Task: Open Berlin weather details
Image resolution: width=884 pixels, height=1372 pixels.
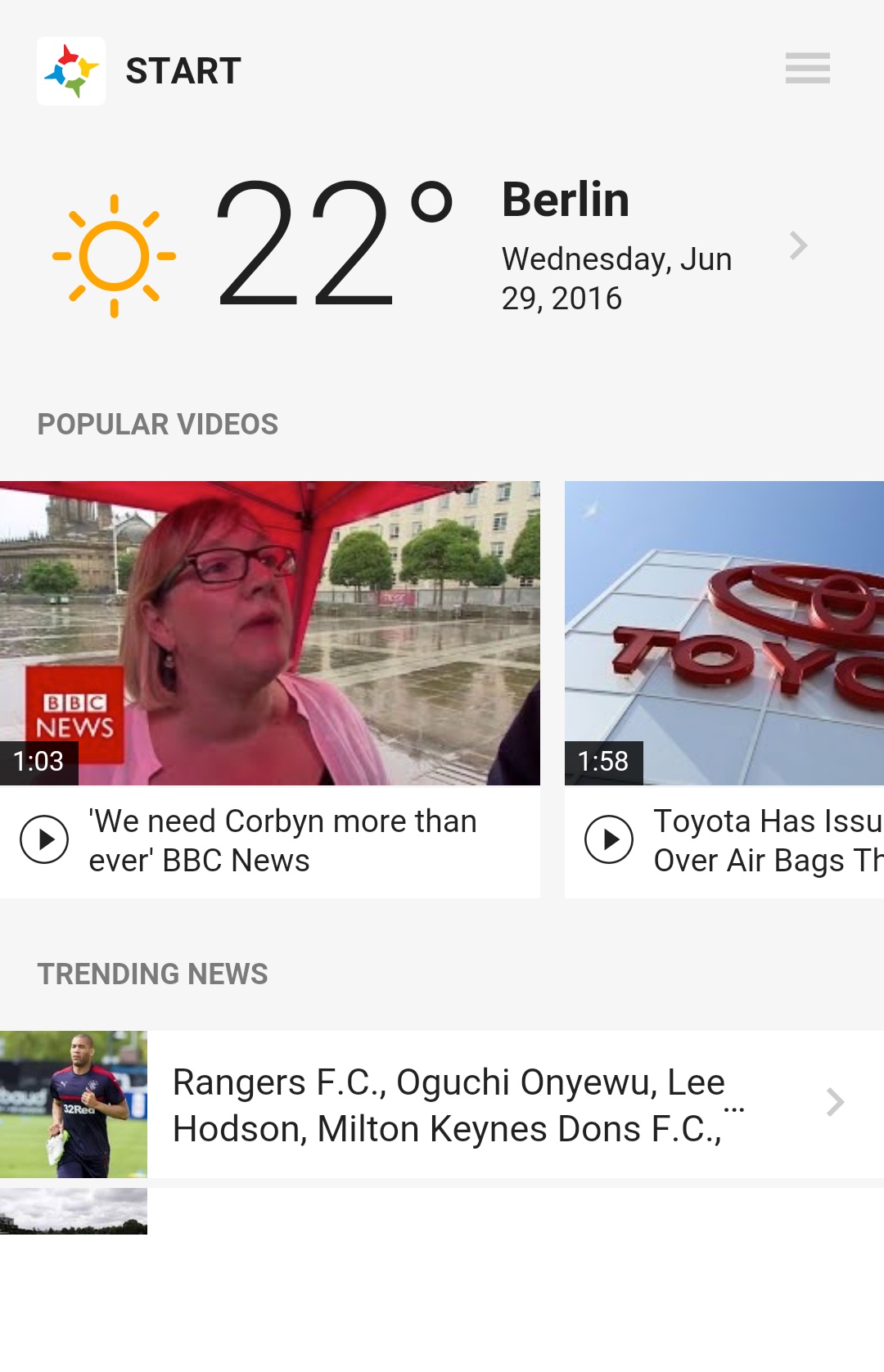Action: click(798, 245)
